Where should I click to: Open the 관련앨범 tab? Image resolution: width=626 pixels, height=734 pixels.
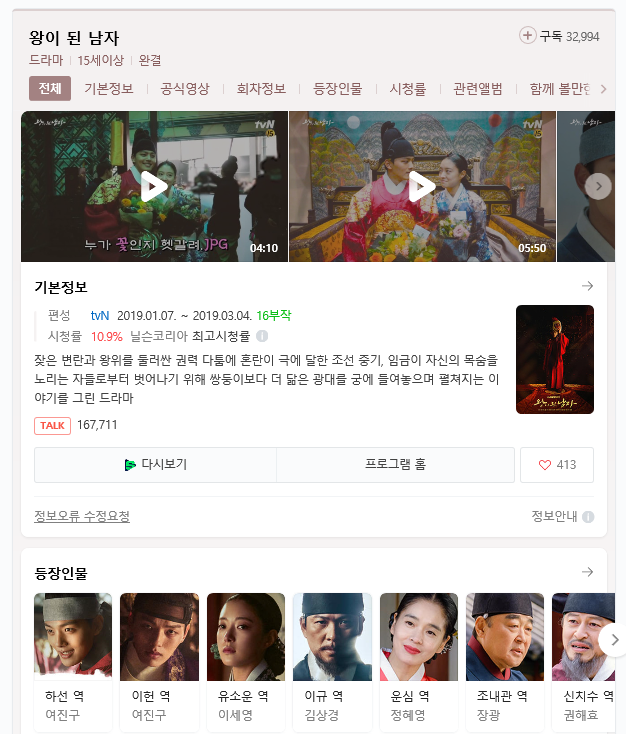478,89
